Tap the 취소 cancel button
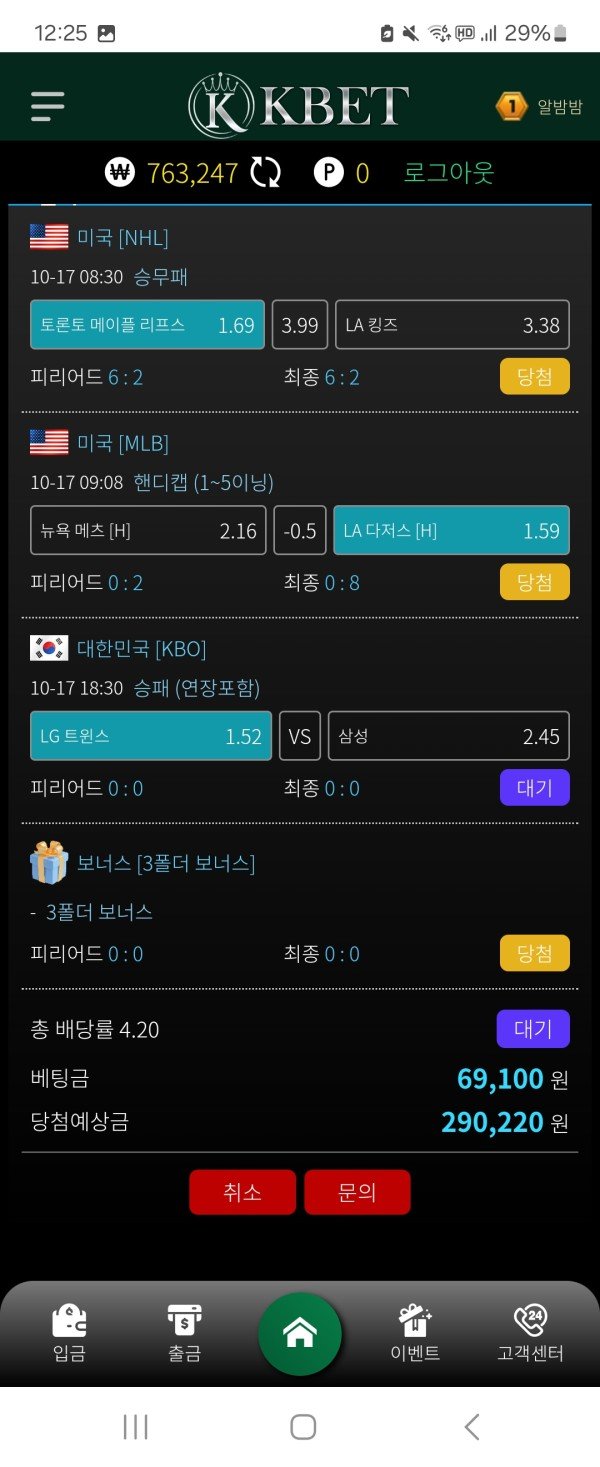 tap(242, 1192)
